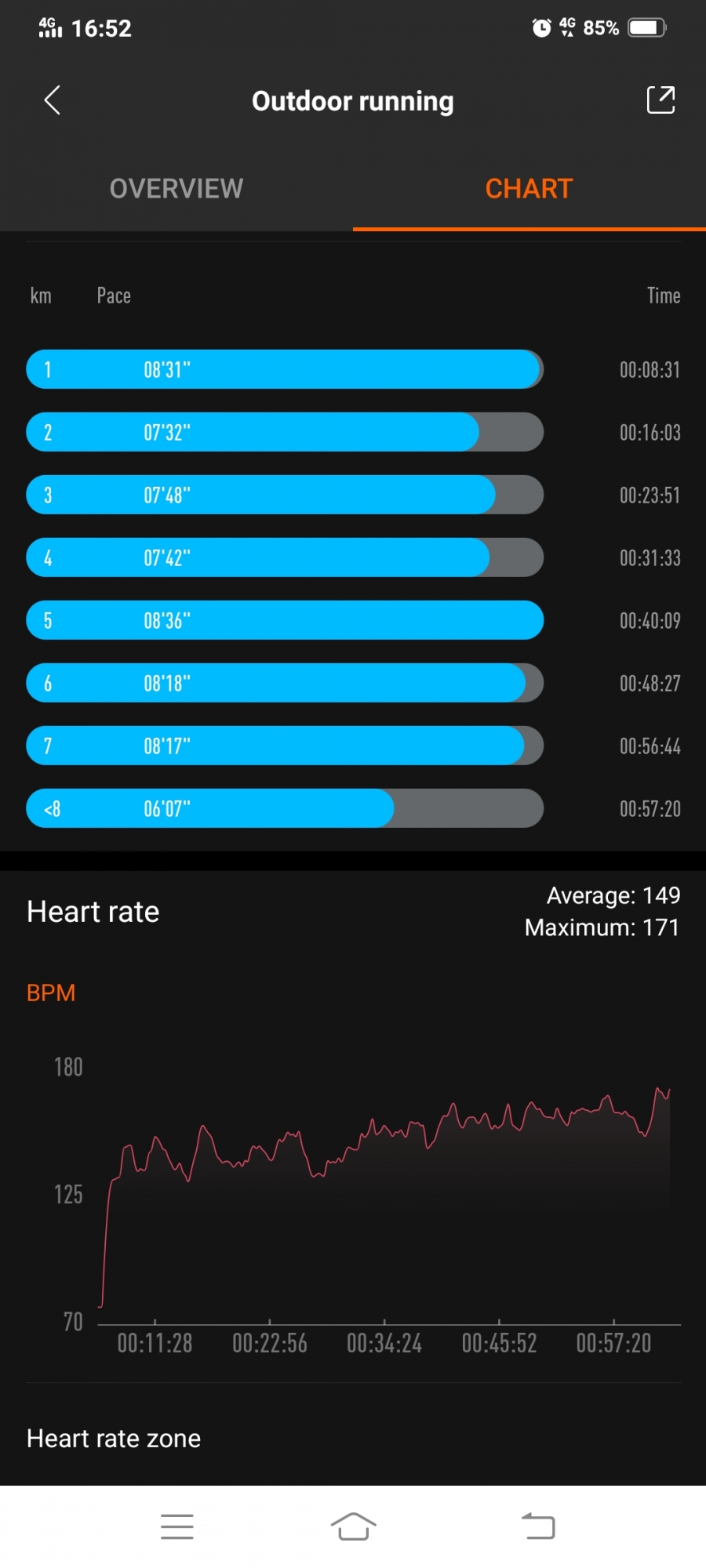Screen dimensions: 706x1568
Task: Tap the system home button
Action: [x=353, y=1526]
